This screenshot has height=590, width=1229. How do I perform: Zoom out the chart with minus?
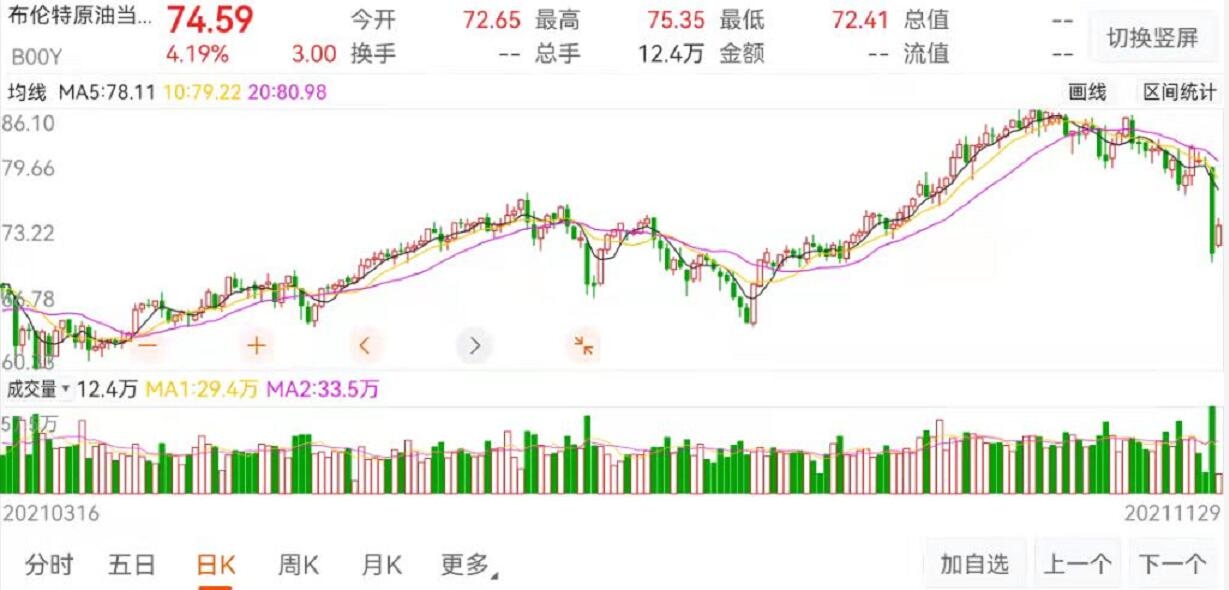148,346
